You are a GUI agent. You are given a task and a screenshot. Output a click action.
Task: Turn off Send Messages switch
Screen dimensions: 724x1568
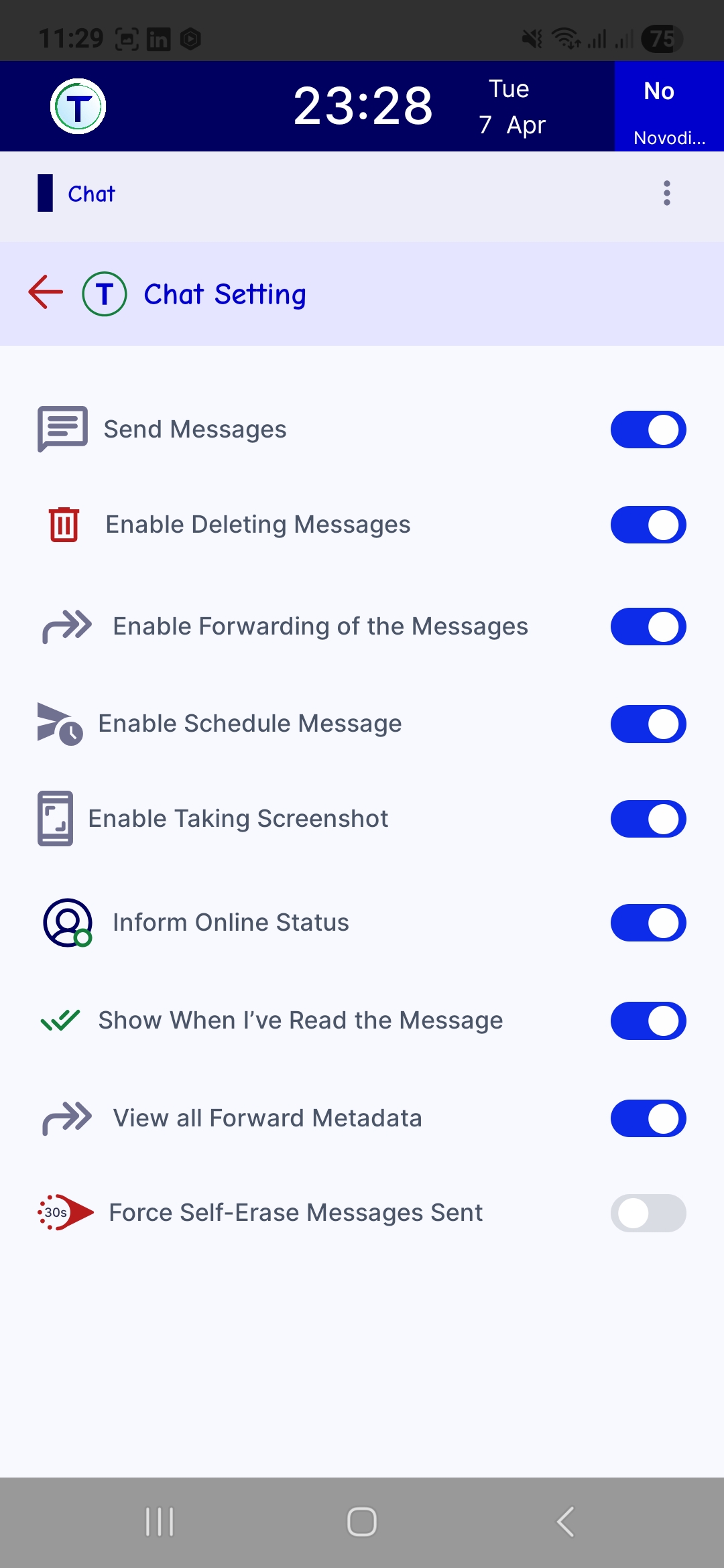click(648, 430)
